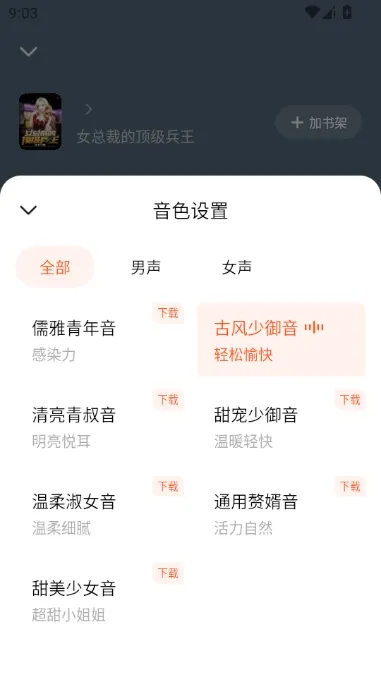The height and width of the screenshot is (677, 381).
Task: Collapse the 音色设置 panel with the chevron
Action: click(29, 210)
